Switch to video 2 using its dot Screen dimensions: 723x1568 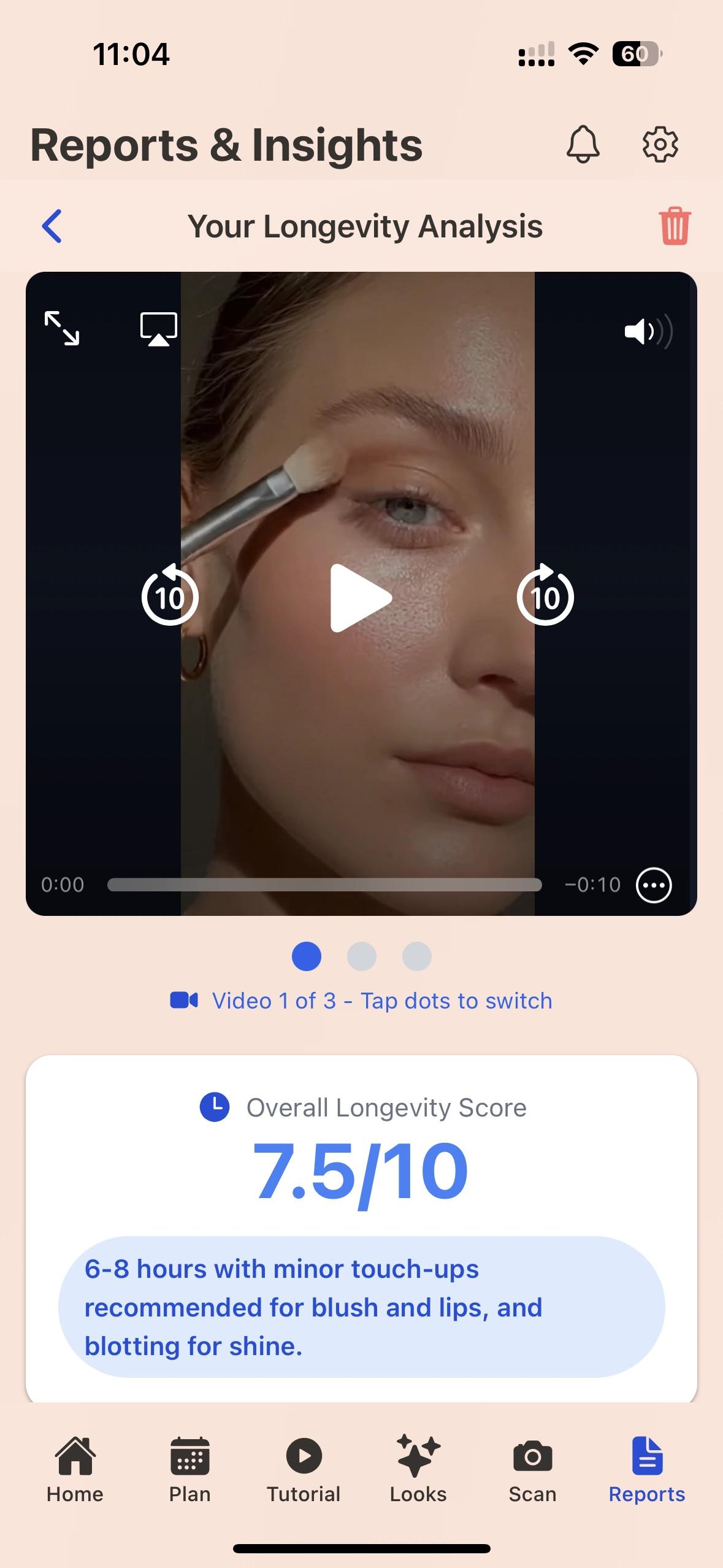[x=361, y=955]
